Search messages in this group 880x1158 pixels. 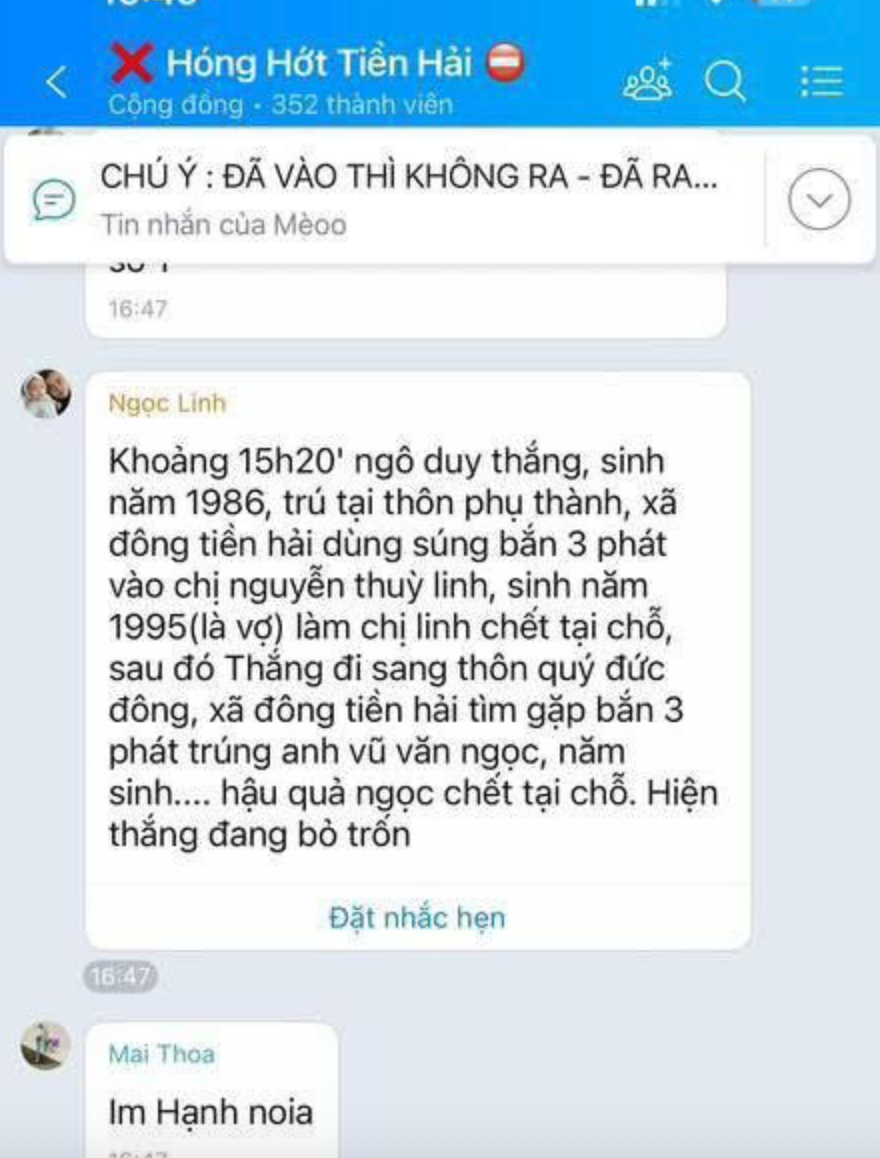(725, 82)
